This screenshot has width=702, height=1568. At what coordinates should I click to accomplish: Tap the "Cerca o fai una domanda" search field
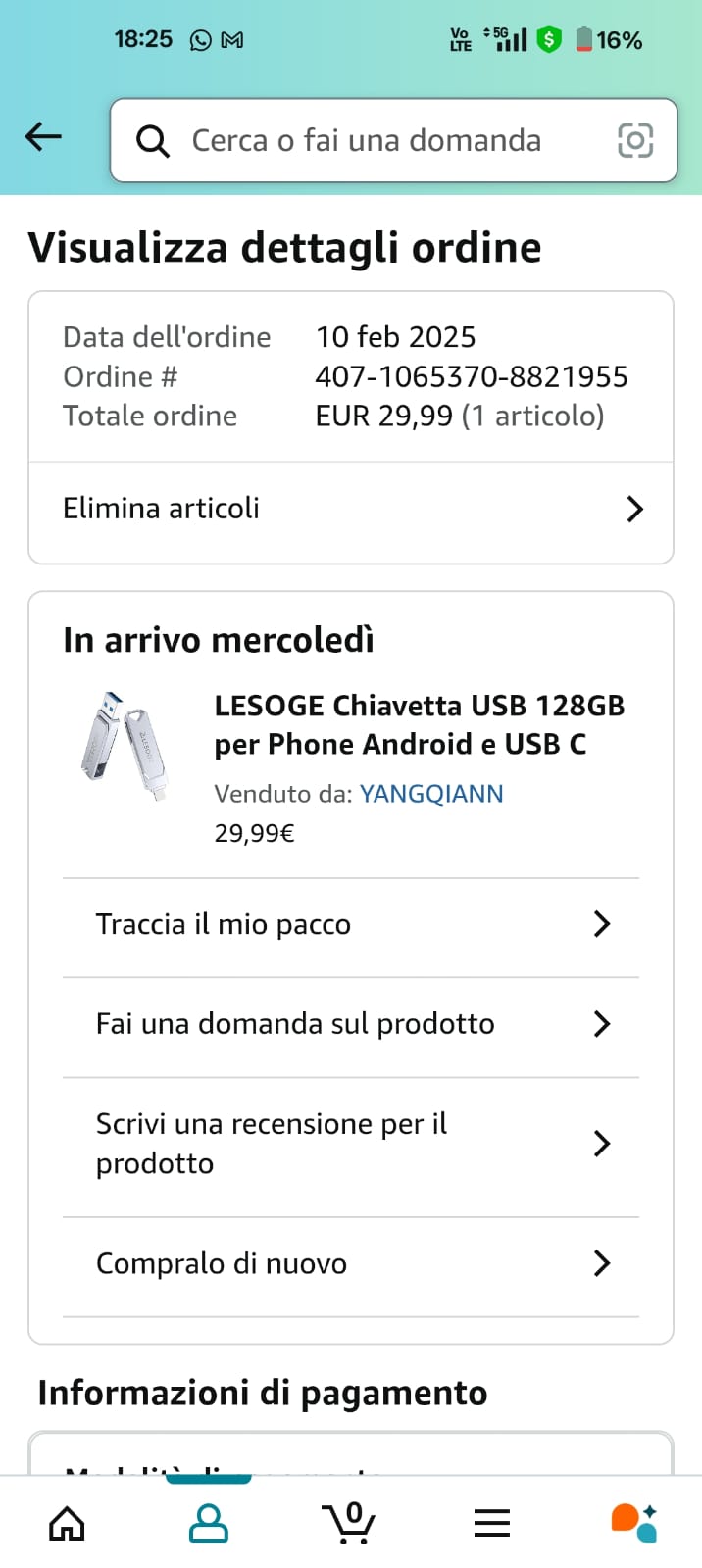click(x=366, y=141)
